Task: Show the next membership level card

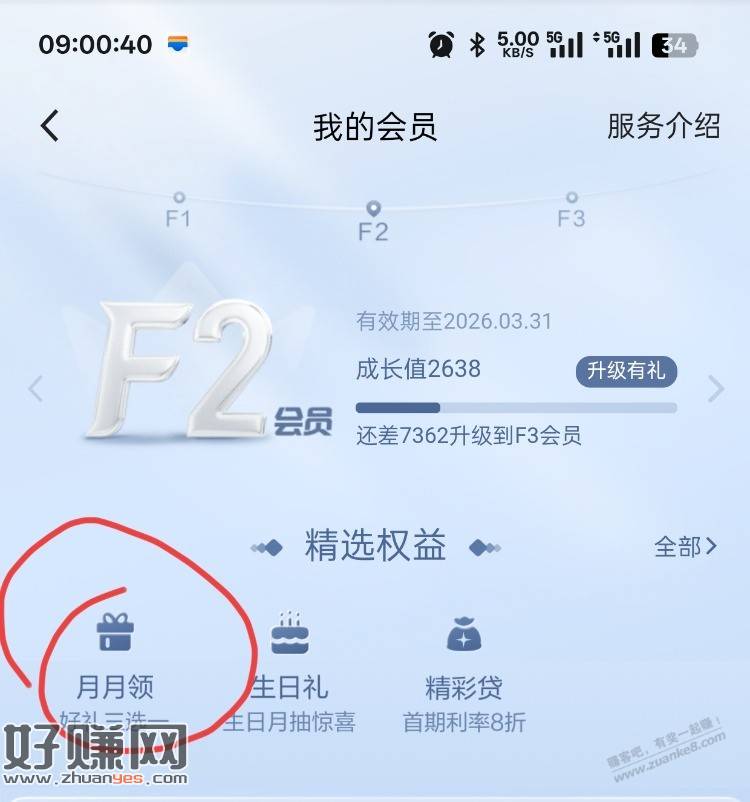Action: click(715, 388)
